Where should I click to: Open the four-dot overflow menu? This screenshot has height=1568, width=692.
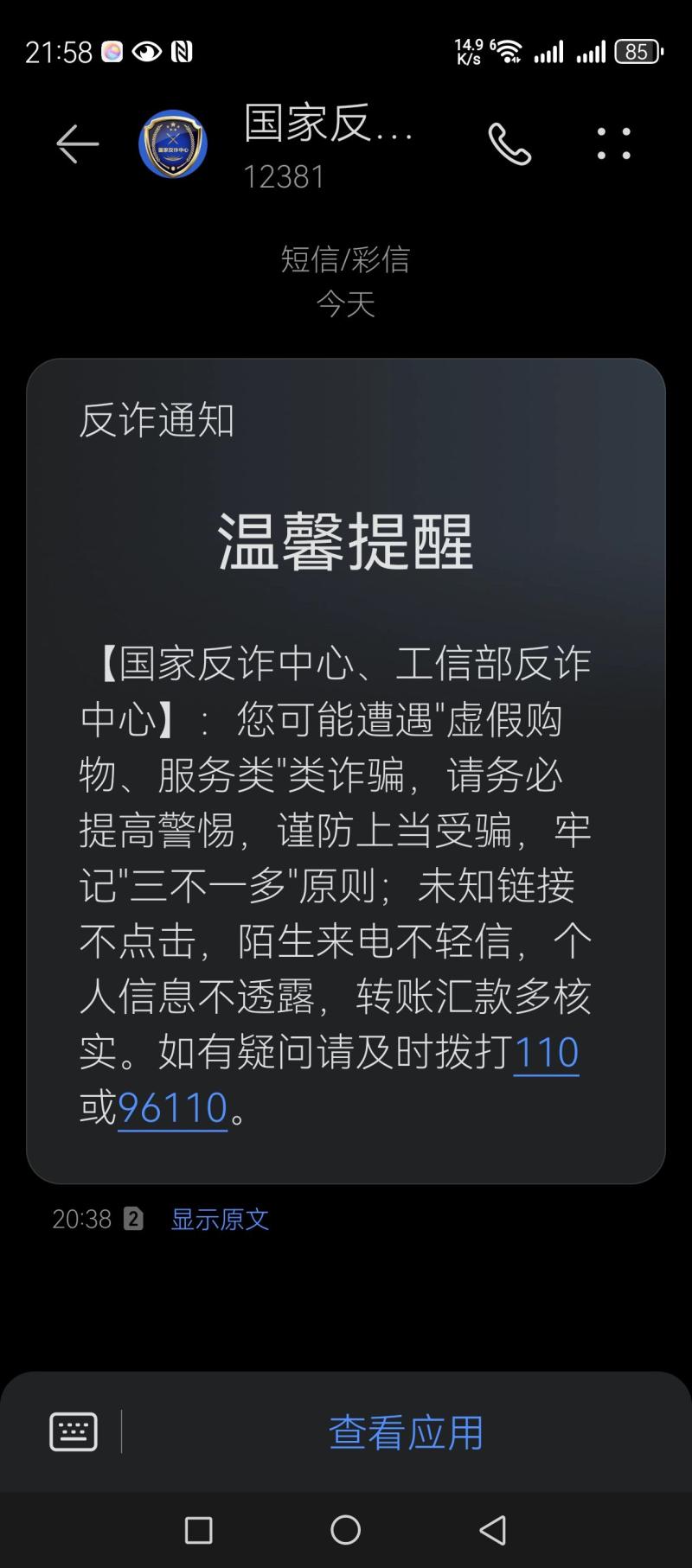(613, 143)
